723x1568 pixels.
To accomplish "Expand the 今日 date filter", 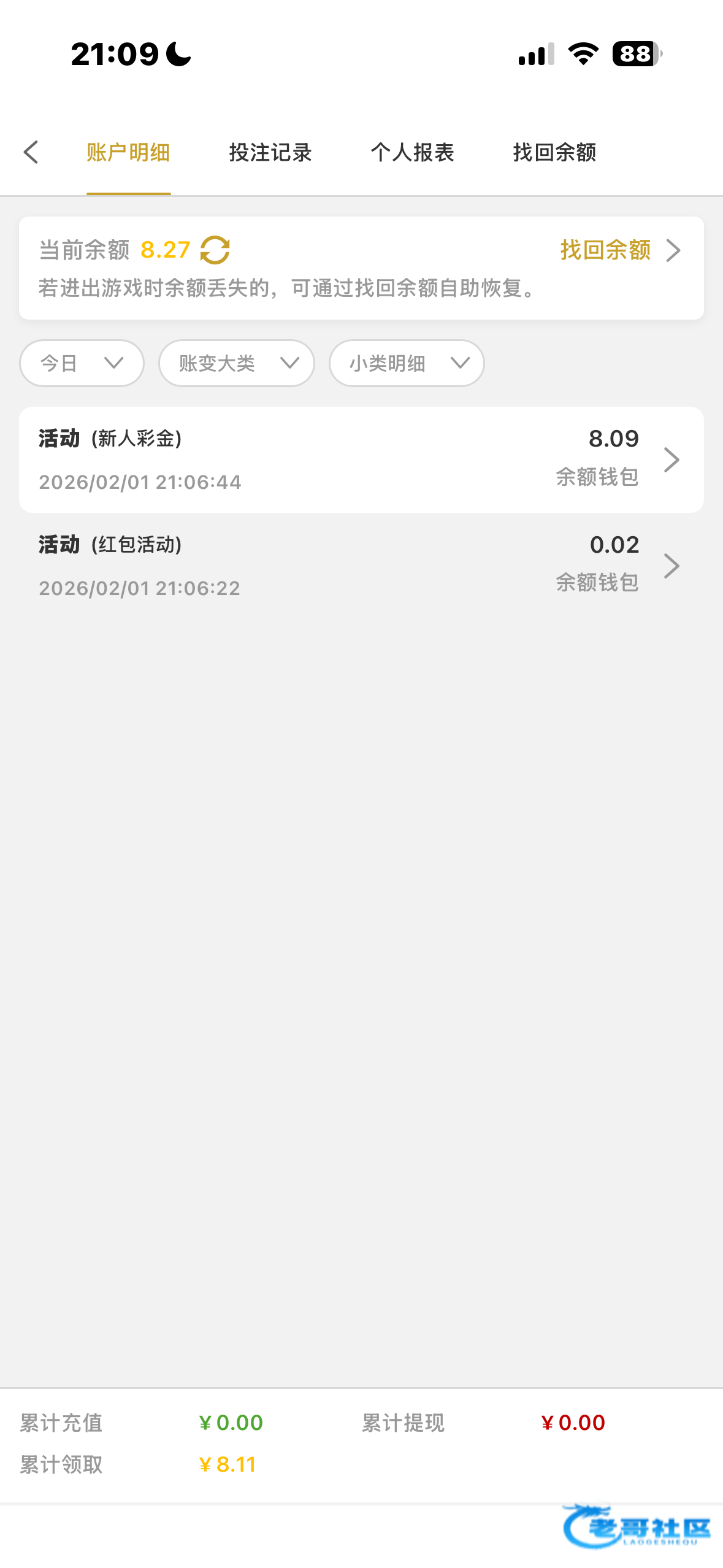I will 82,363.
